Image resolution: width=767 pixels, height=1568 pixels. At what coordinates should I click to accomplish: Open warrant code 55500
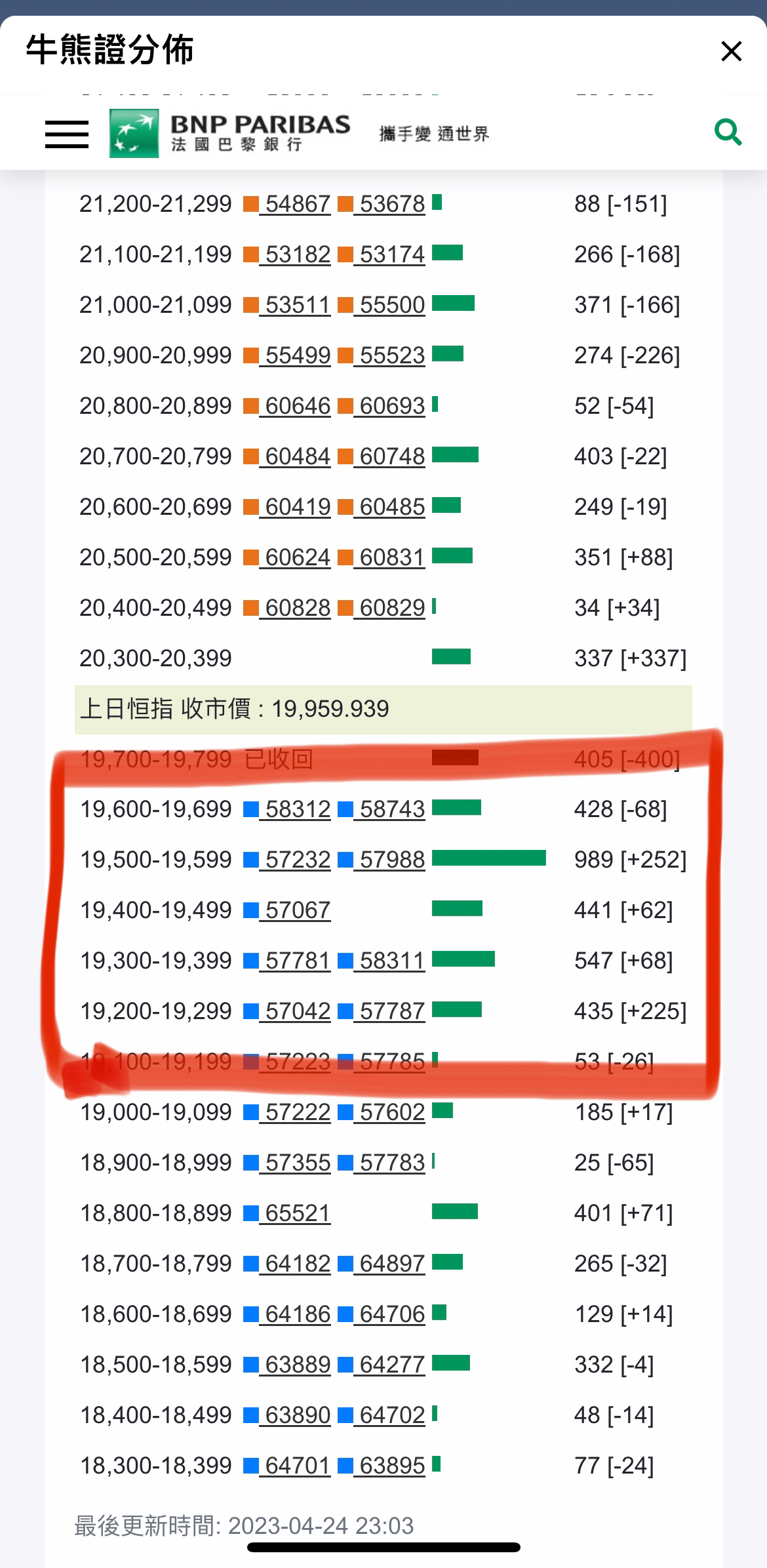click(391, 305)
